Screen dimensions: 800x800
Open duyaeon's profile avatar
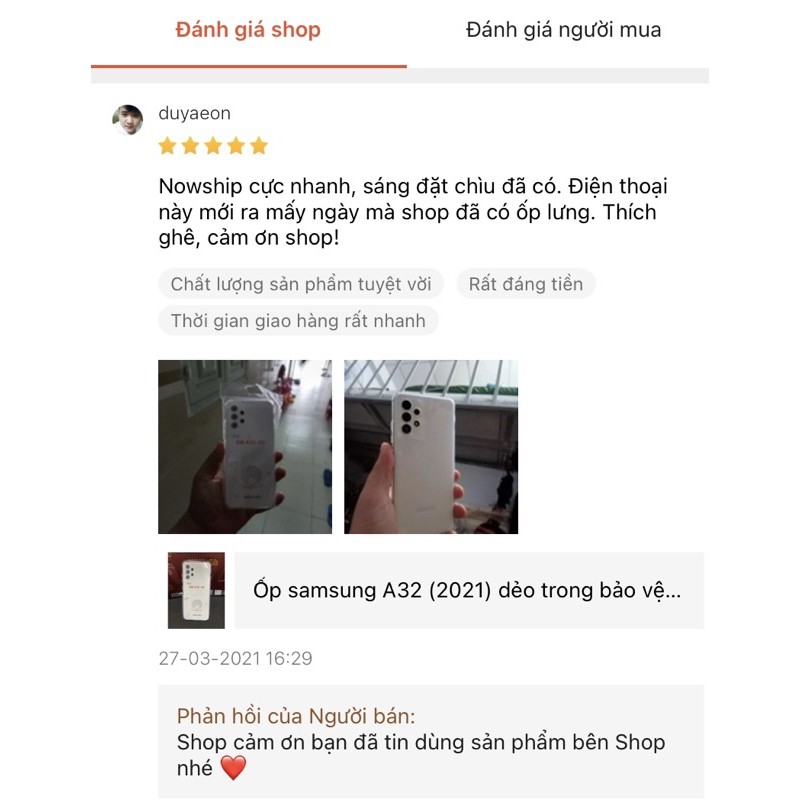point(127,119)
